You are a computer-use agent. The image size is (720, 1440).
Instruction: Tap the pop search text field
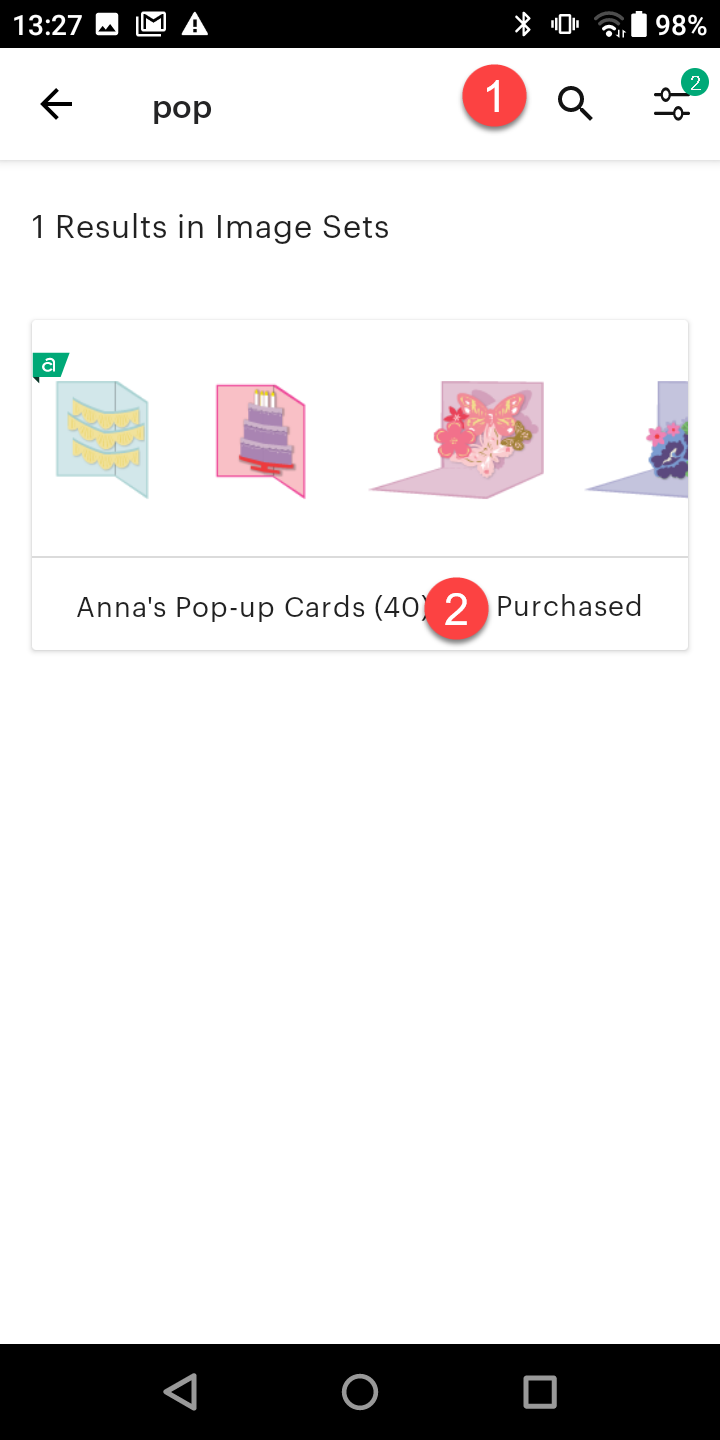pyautogui.click(x=182, y=107)
